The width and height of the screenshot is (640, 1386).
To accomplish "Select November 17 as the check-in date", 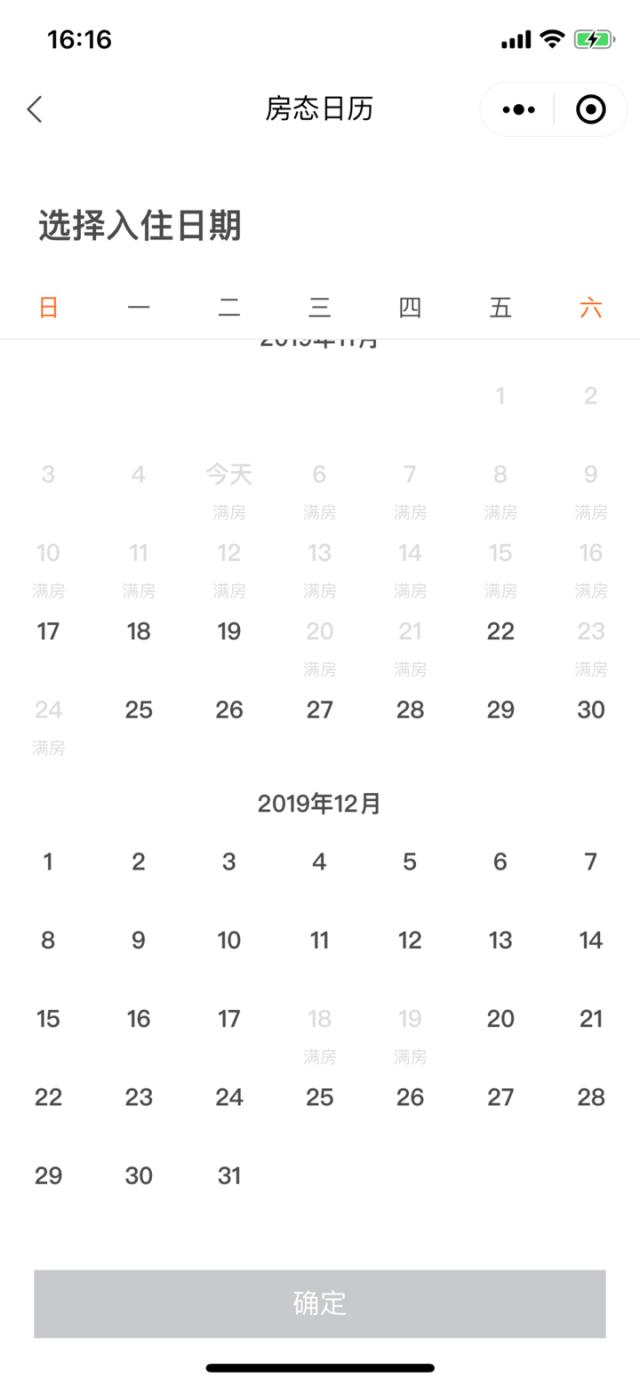I will click(48, 631).
